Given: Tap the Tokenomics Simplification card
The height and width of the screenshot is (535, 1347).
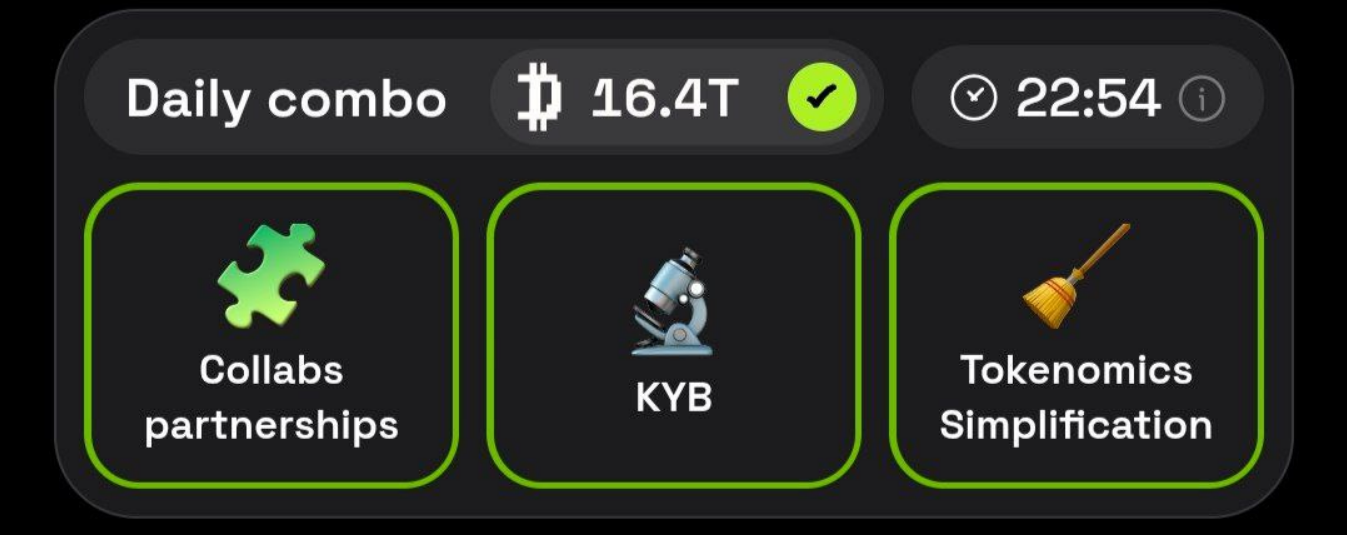Looking at the screenshot, I should [1076, 335].
